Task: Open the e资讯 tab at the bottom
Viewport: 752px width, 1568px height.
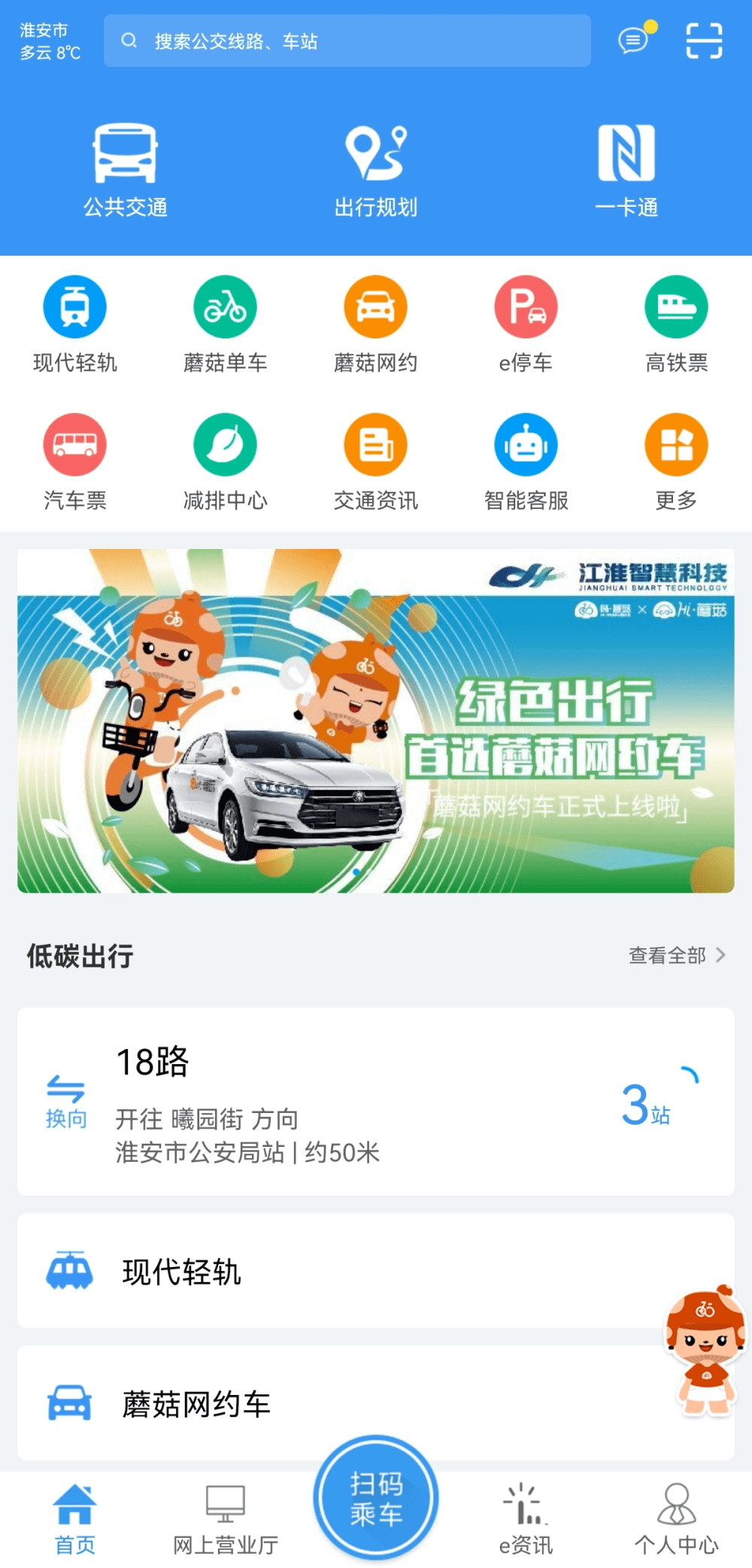Action: (x=525, y=1519)
